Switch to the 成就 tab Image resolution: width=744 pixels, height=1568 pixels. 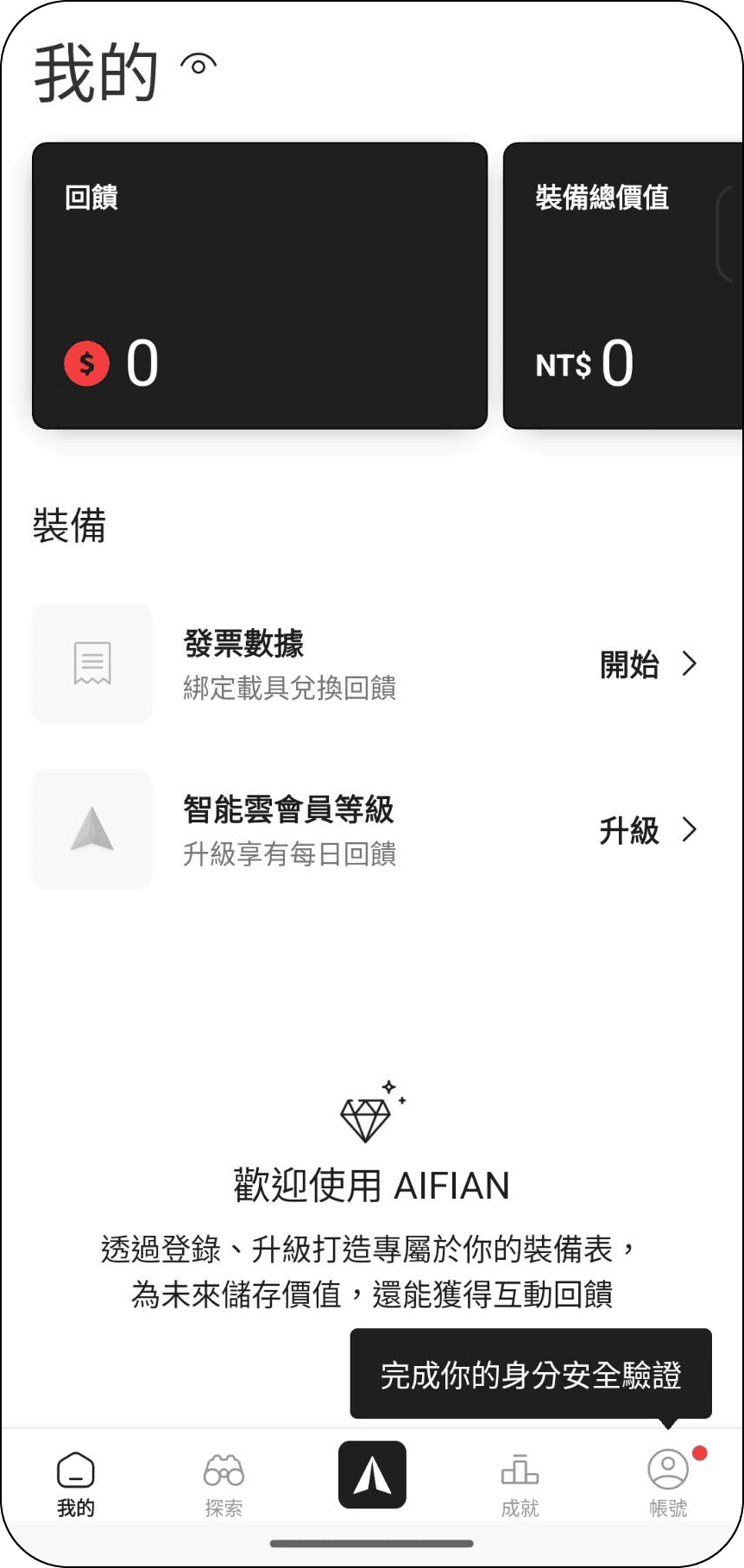click(520, 1483)
